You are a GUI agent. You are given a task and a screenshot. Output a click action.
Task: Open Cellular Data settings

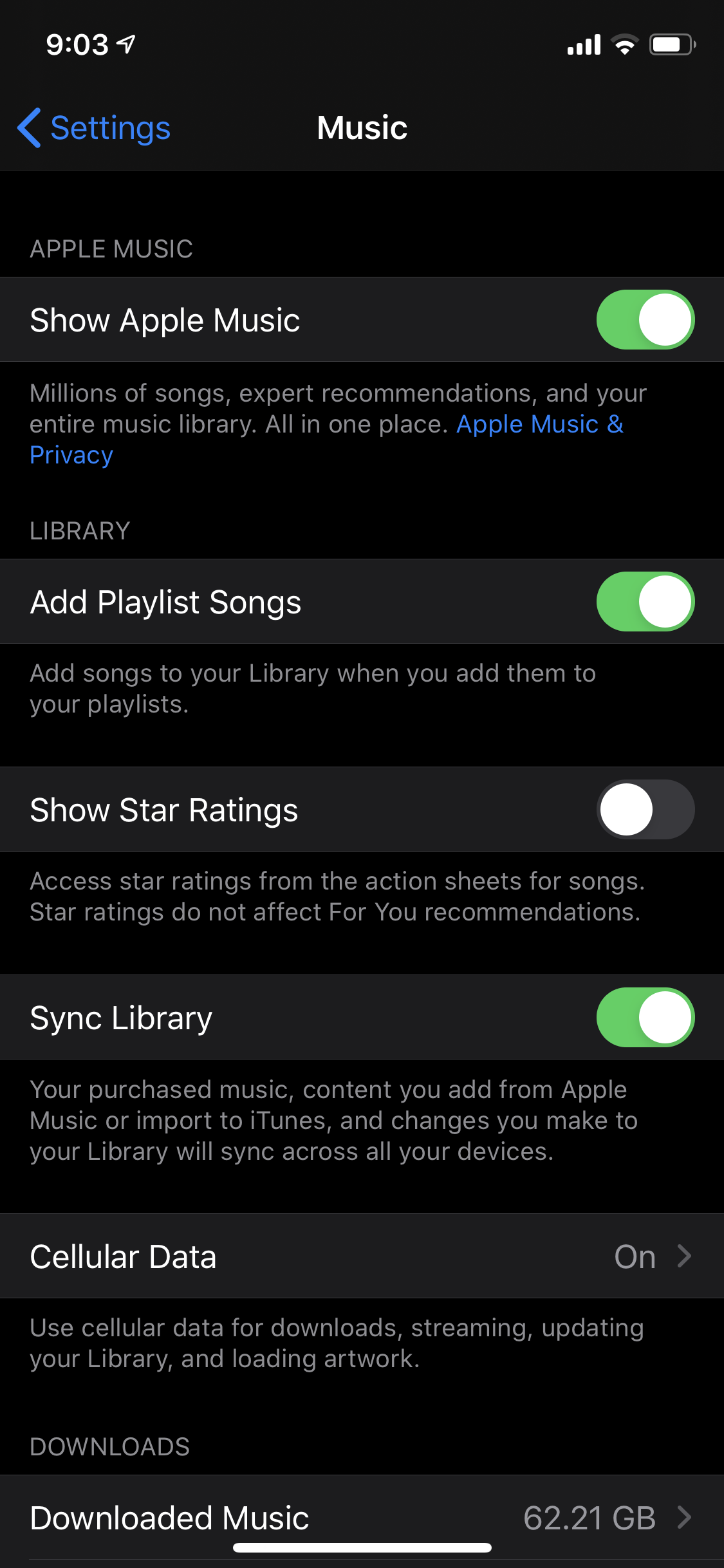(362, 1256)
